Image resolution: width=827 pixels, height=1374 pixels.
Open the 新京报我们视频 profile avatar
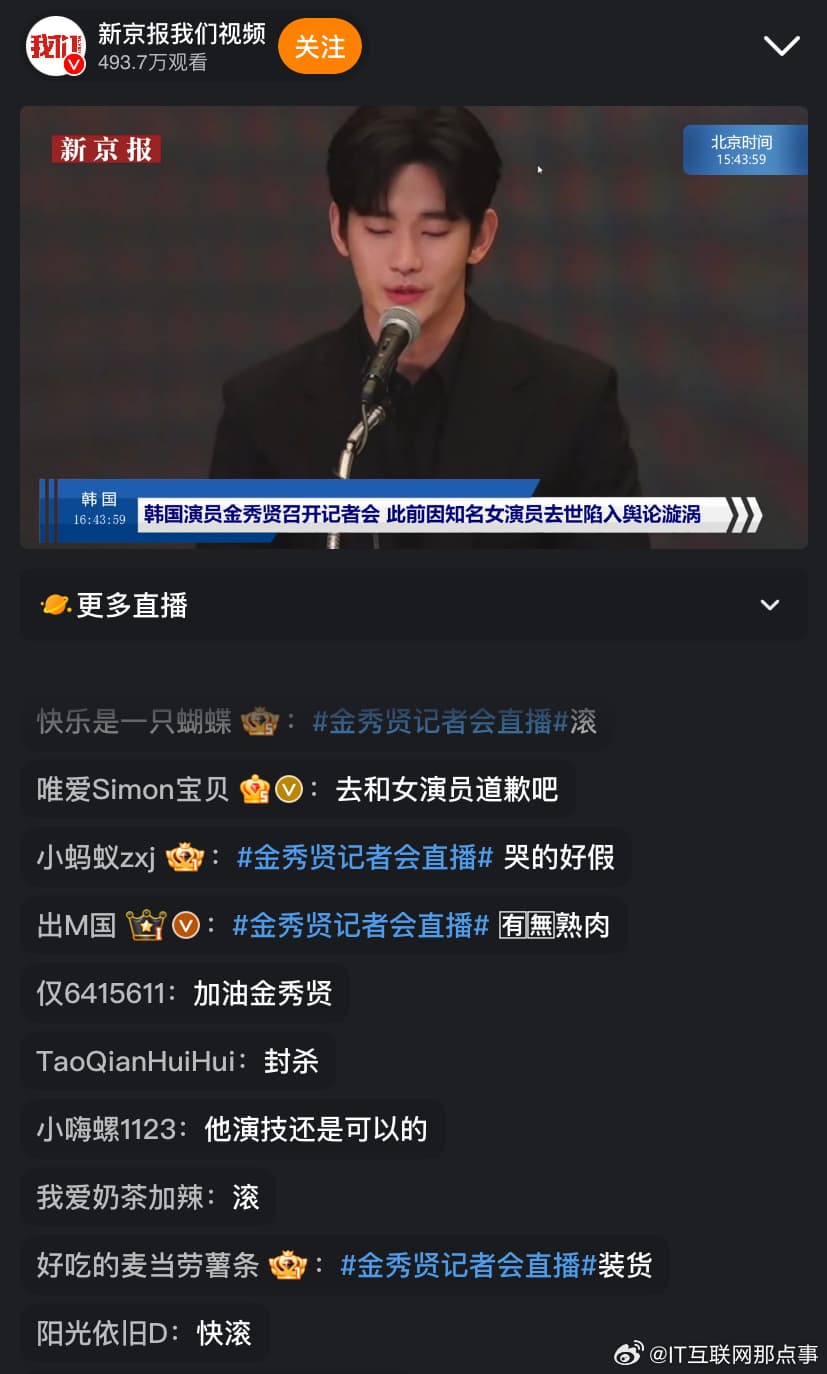(x=56, y=46)
